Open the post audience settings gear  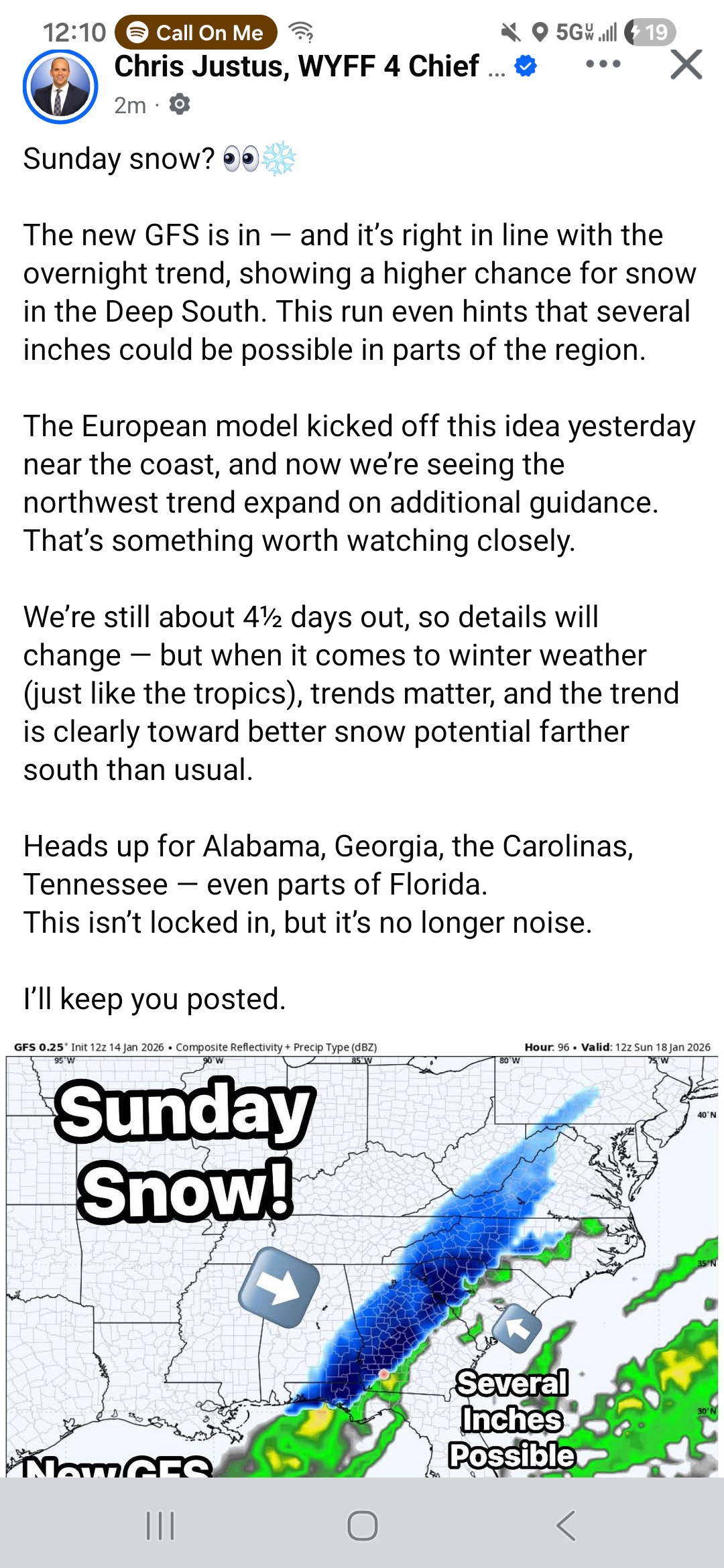(x=180, y=105)
